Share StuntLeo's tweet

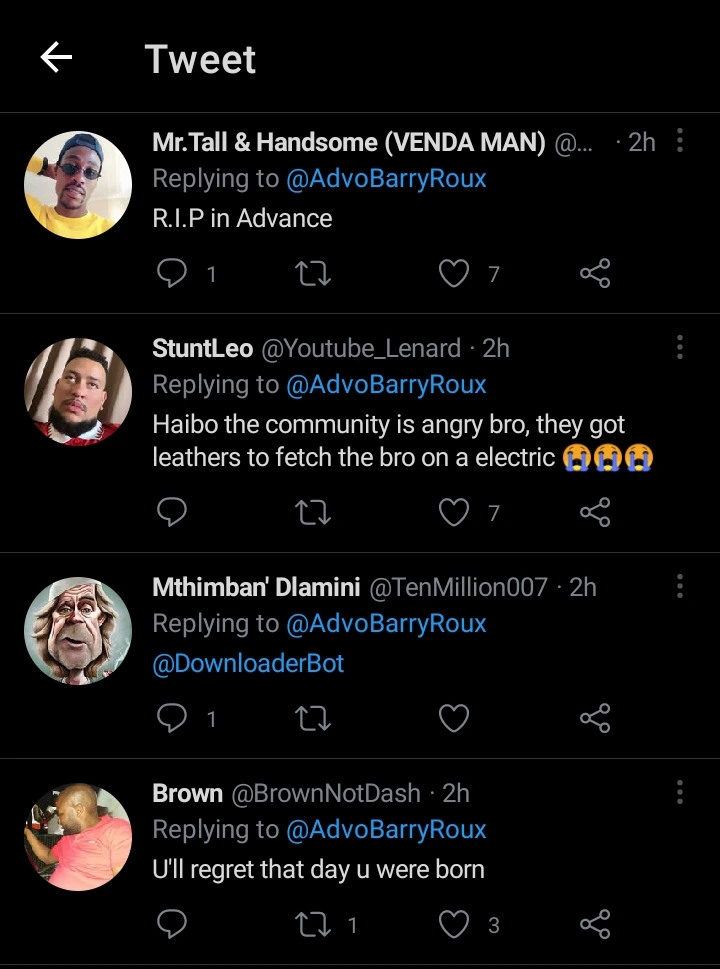click(595, 512)
